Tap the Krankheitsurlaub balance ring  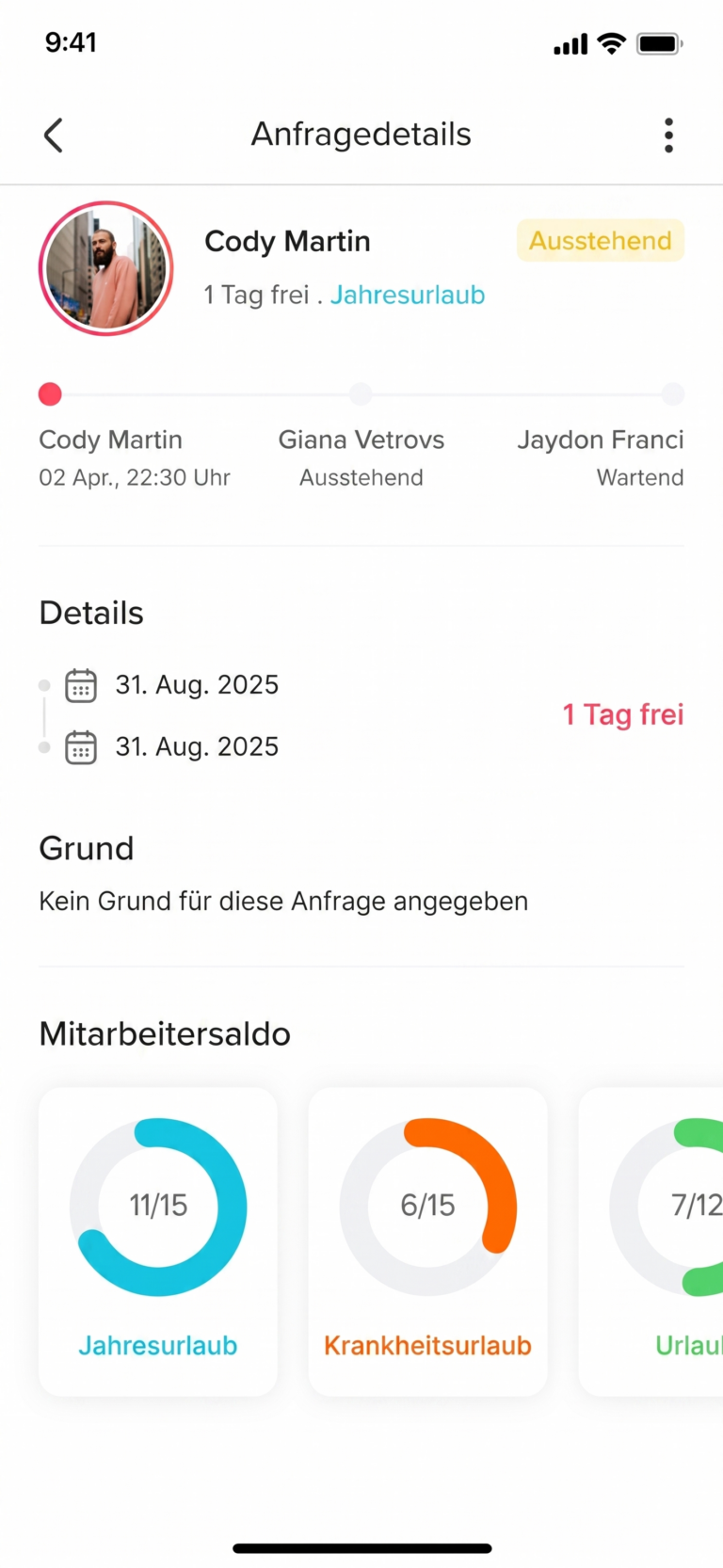coord(427,1206)
